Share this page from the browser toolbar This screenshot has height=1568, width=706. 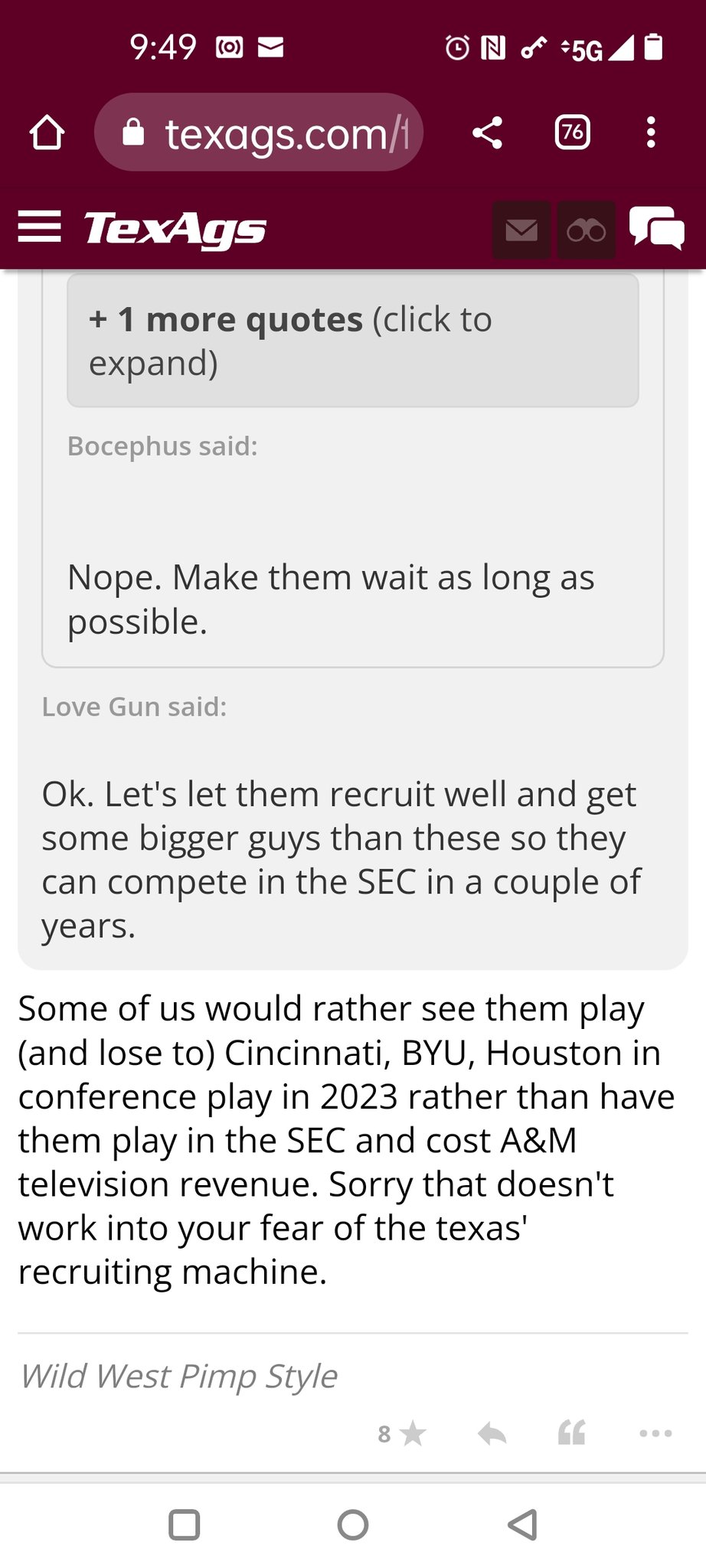[x=487, y=132]
